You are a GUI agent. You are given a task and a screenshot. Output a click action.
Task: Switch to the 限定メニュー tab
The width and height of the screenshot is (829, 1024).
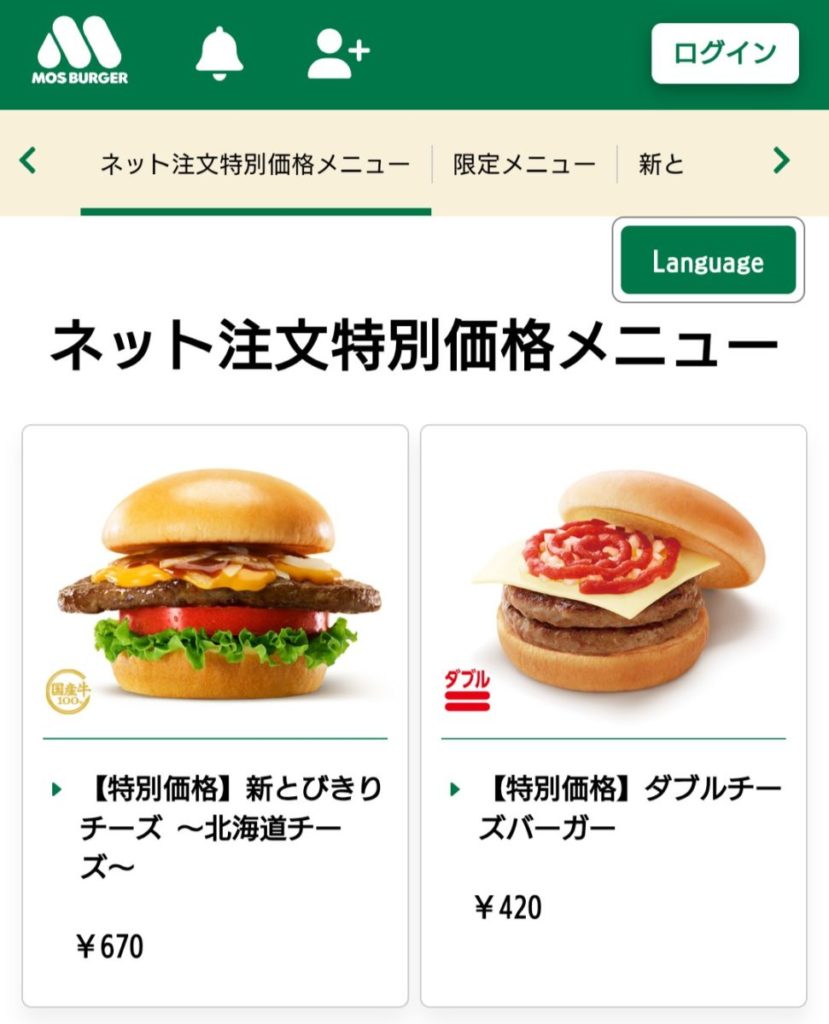524,164
